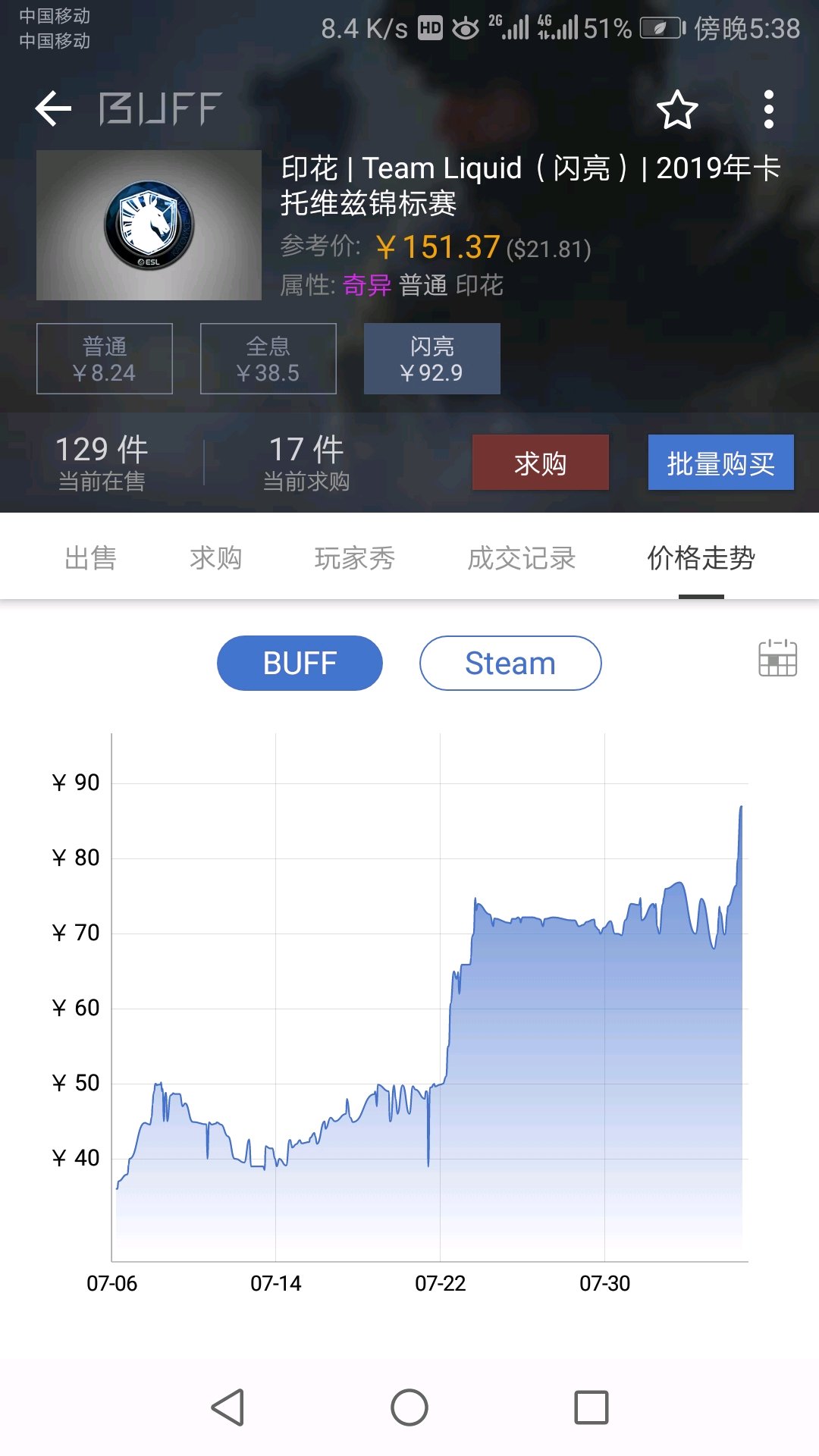Open recent apps with the square button
Image resolution: width=819 pixels, height=1456 pixels.
(x=591, y=1407)
